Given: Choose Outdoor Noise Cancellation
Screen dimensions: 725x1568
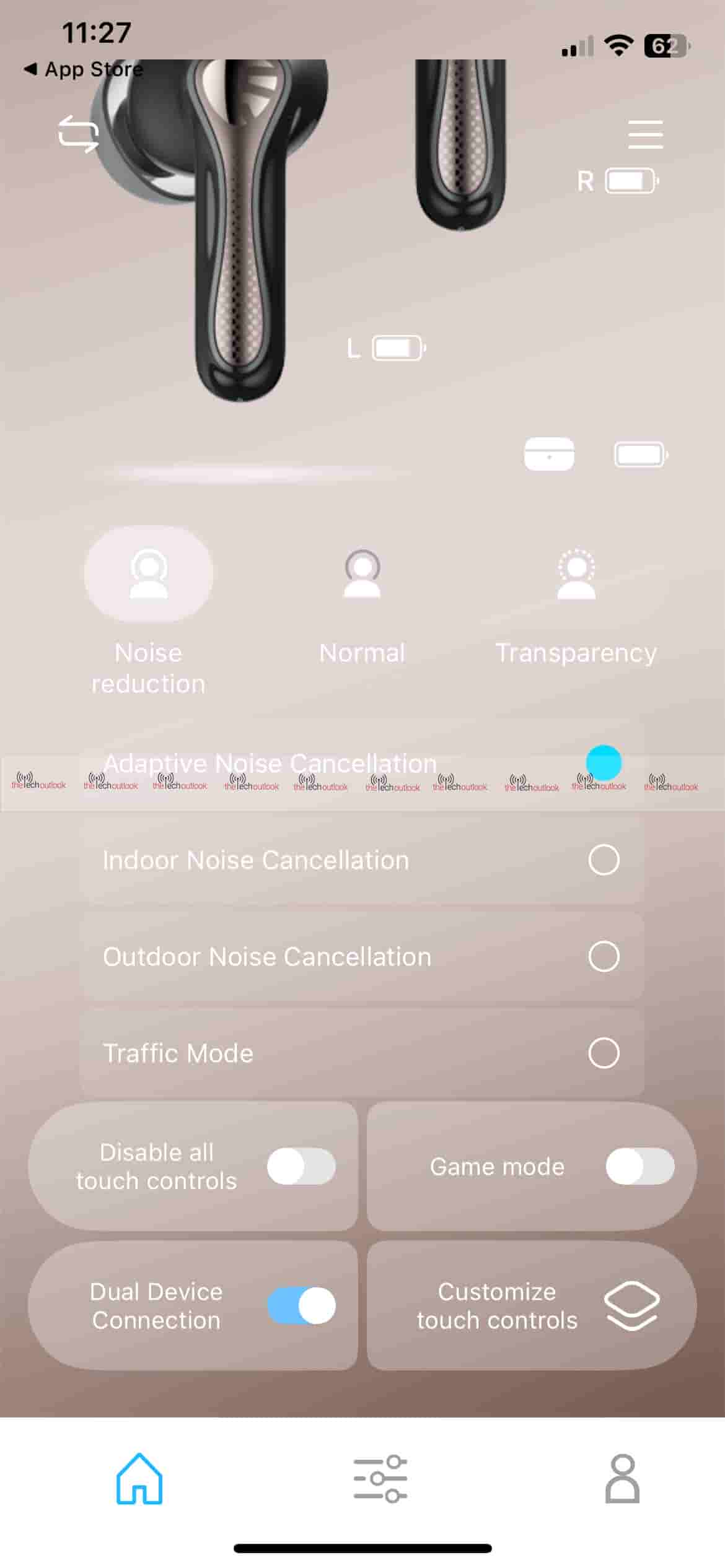Looking at the screenshot, I should (604, 956).
